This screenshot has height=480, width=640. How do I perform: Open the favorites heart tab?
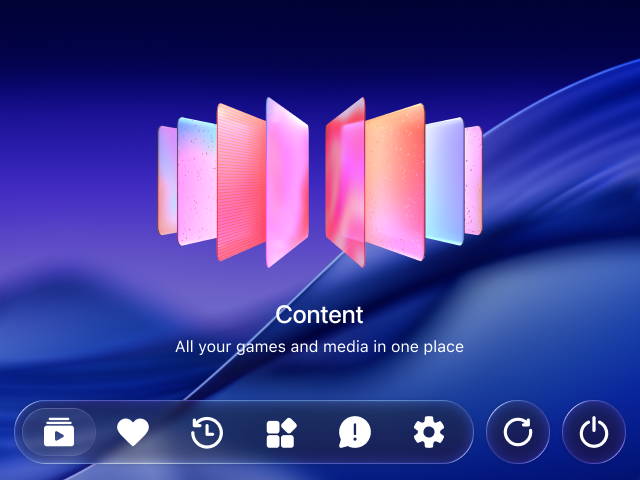click(x=133, y=432)
